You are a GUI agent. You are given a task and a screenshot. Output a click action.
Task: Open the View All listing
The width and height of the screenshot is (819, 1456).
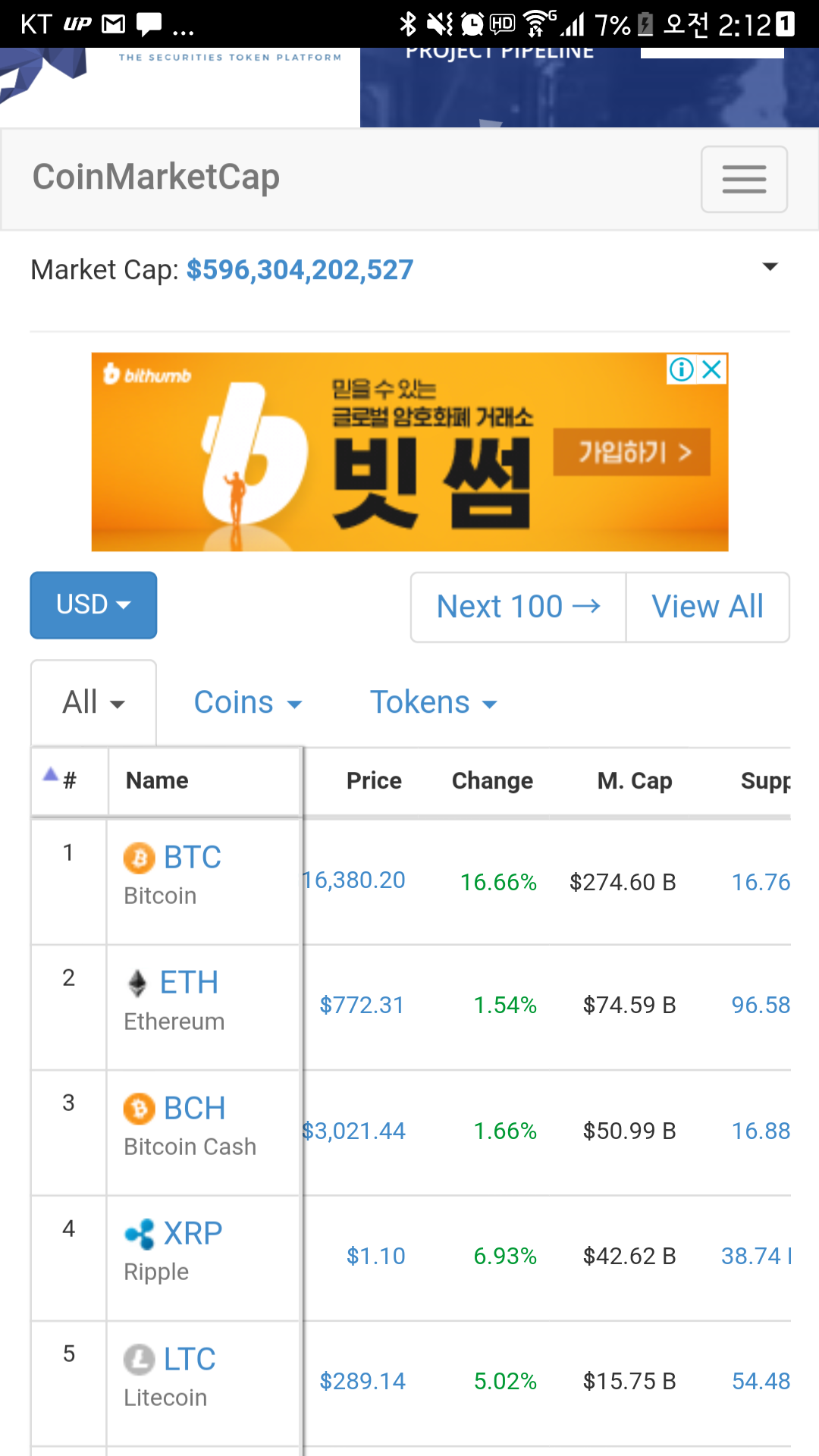[707, 607]
